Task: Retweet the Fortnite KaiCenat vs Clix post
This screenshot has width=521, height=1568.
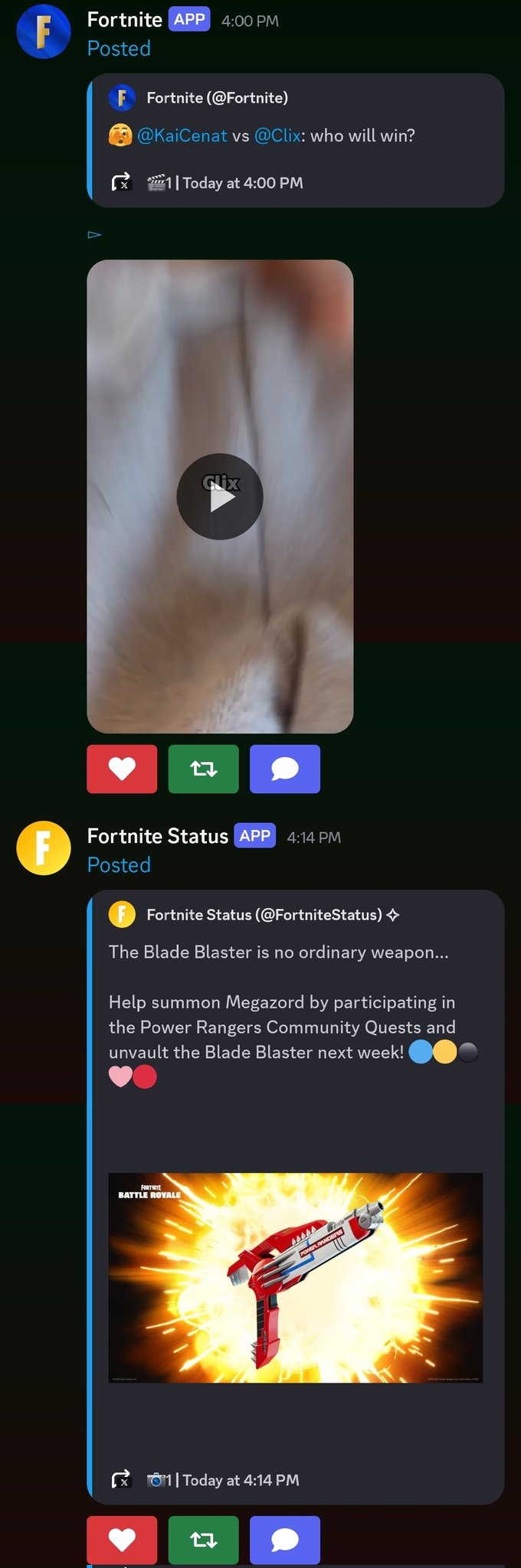Action: click(203, 769)
